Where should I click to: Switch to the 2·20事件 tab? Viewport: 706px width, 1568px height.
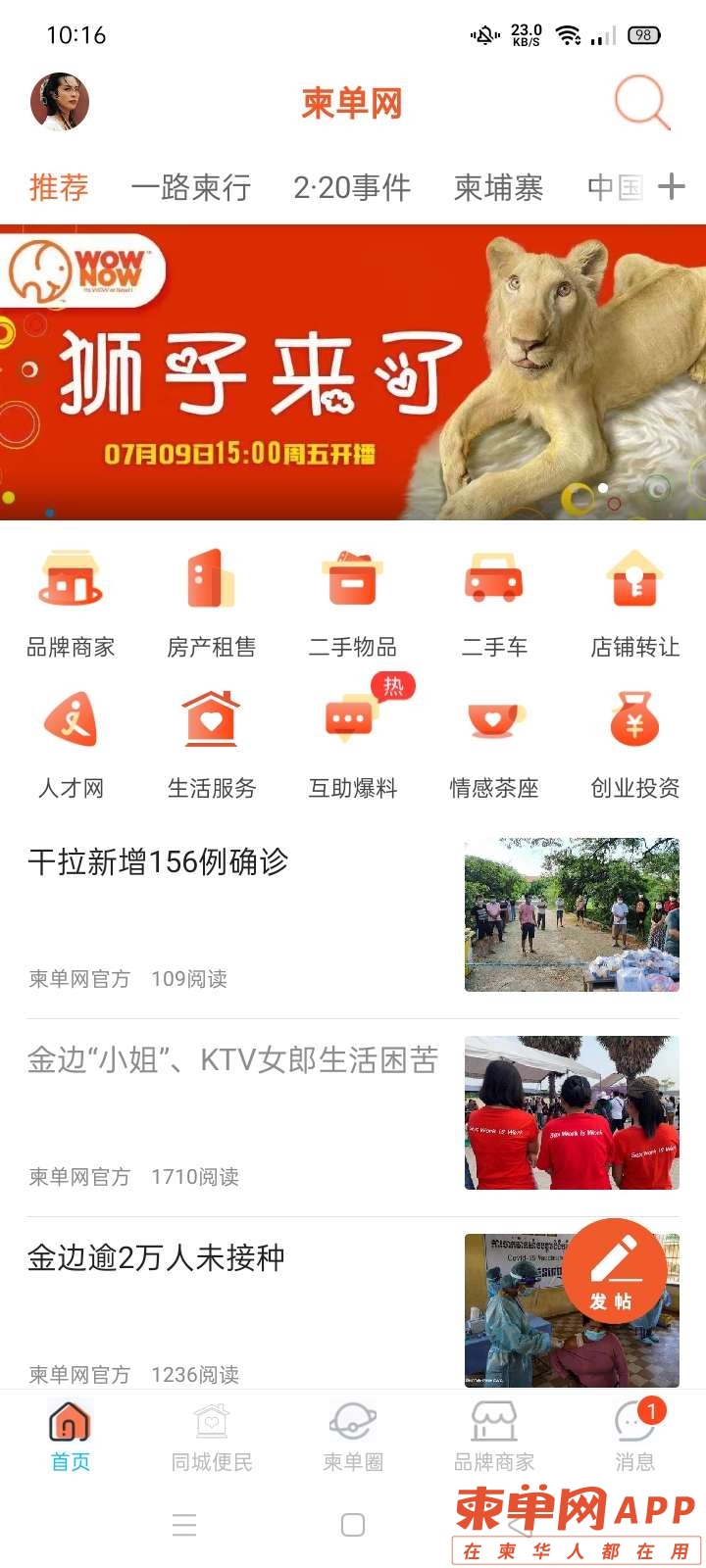pos(352,187)
